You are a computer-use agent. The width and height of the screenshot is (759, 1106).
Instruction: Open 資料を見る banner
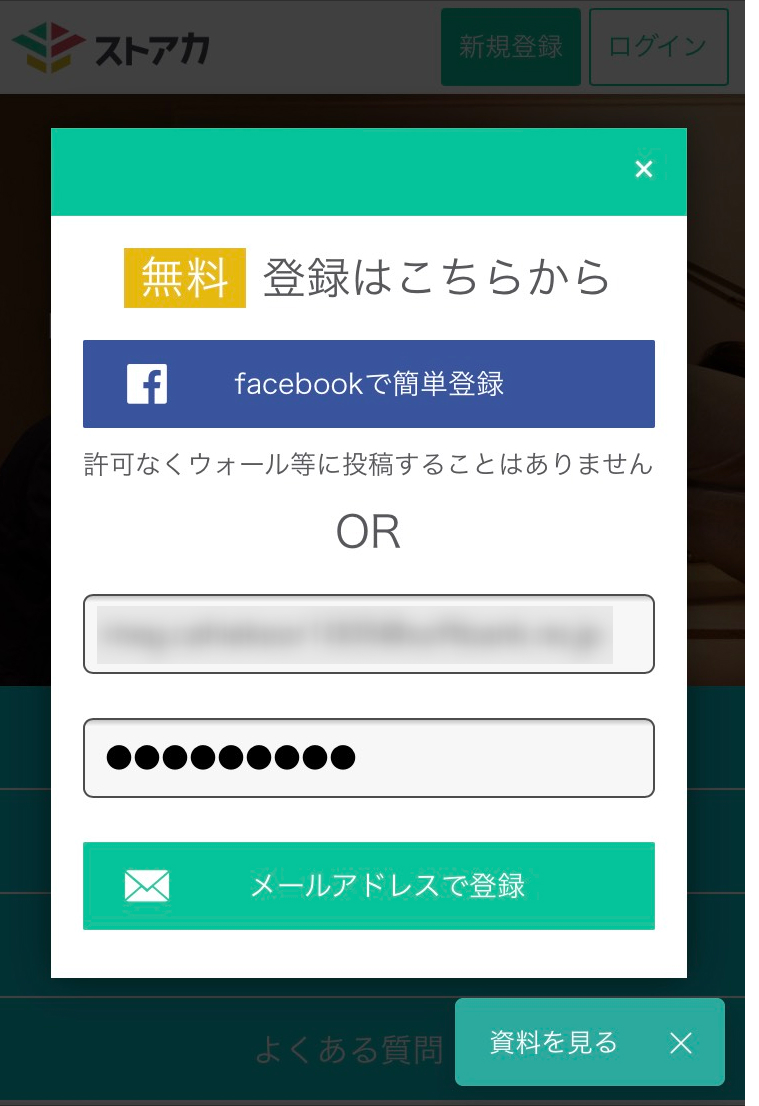click(x=553, y=1043)
